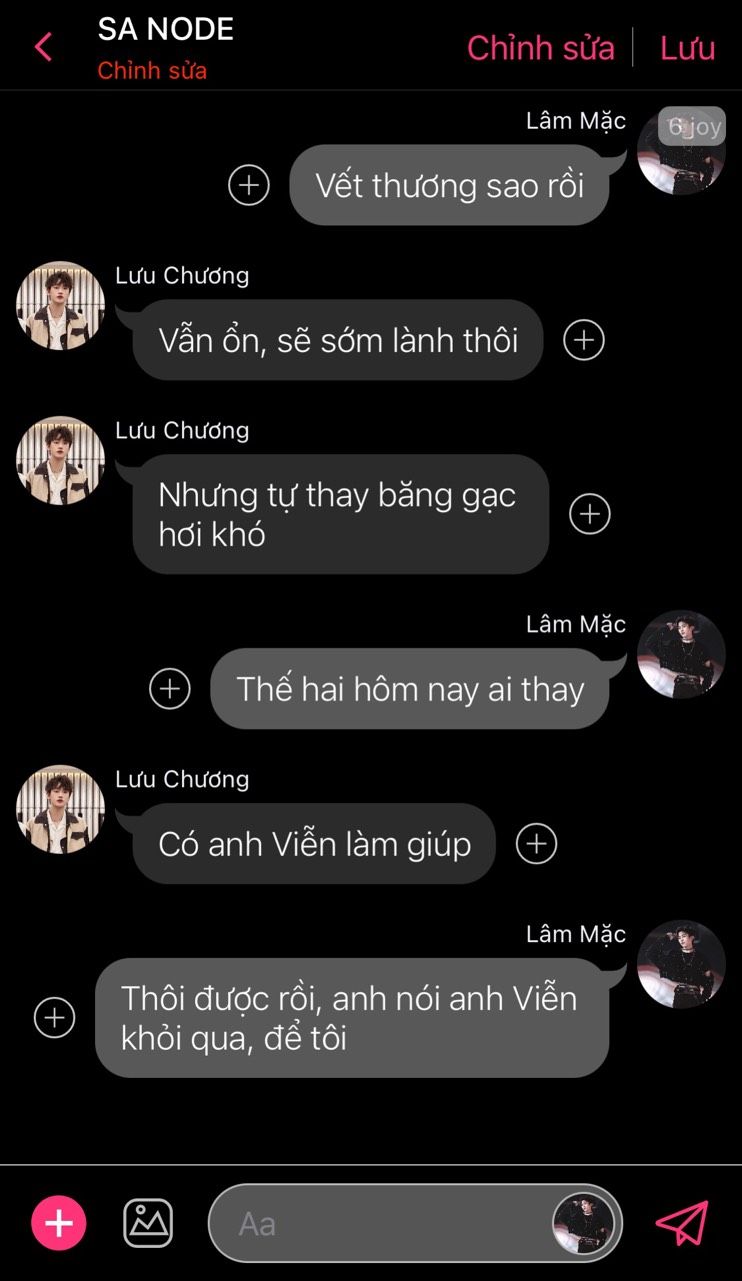Tap the plus next to "Nhưng tự thay băng gạc"
The image size is (742, 1281).
pyautogui.click(x=589, y=514)
